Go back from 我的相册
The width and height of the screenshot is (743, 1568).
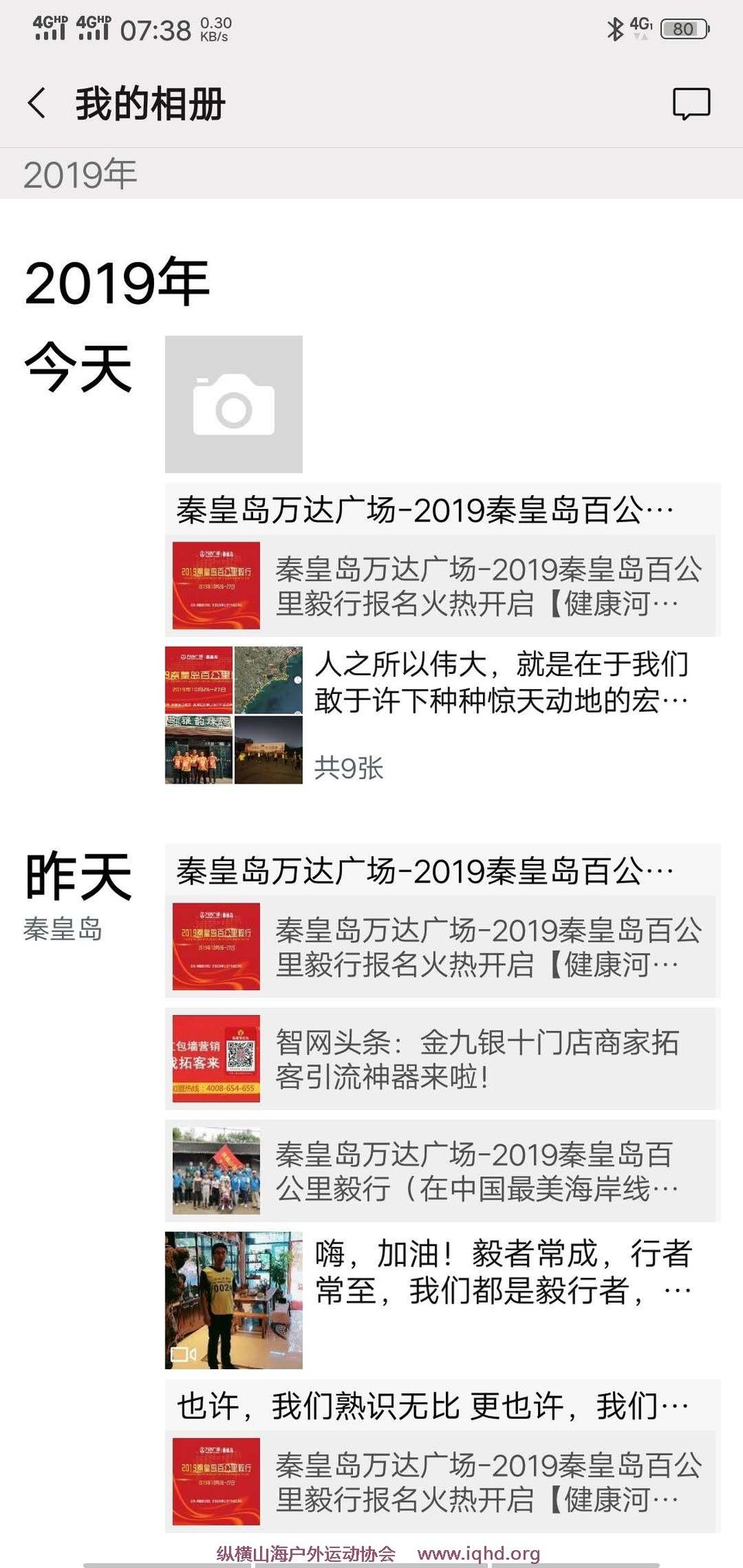click(36, 103)
